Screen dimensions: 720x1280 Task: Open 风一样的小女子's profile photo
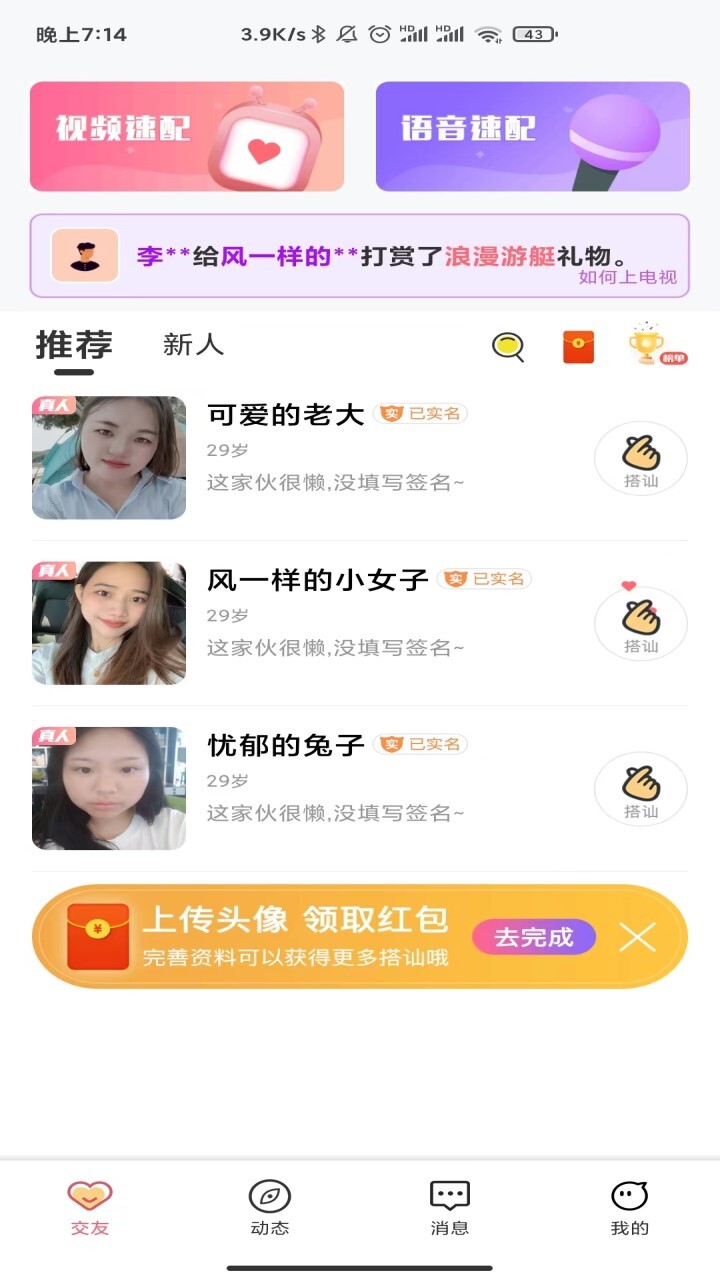(108, 623)
